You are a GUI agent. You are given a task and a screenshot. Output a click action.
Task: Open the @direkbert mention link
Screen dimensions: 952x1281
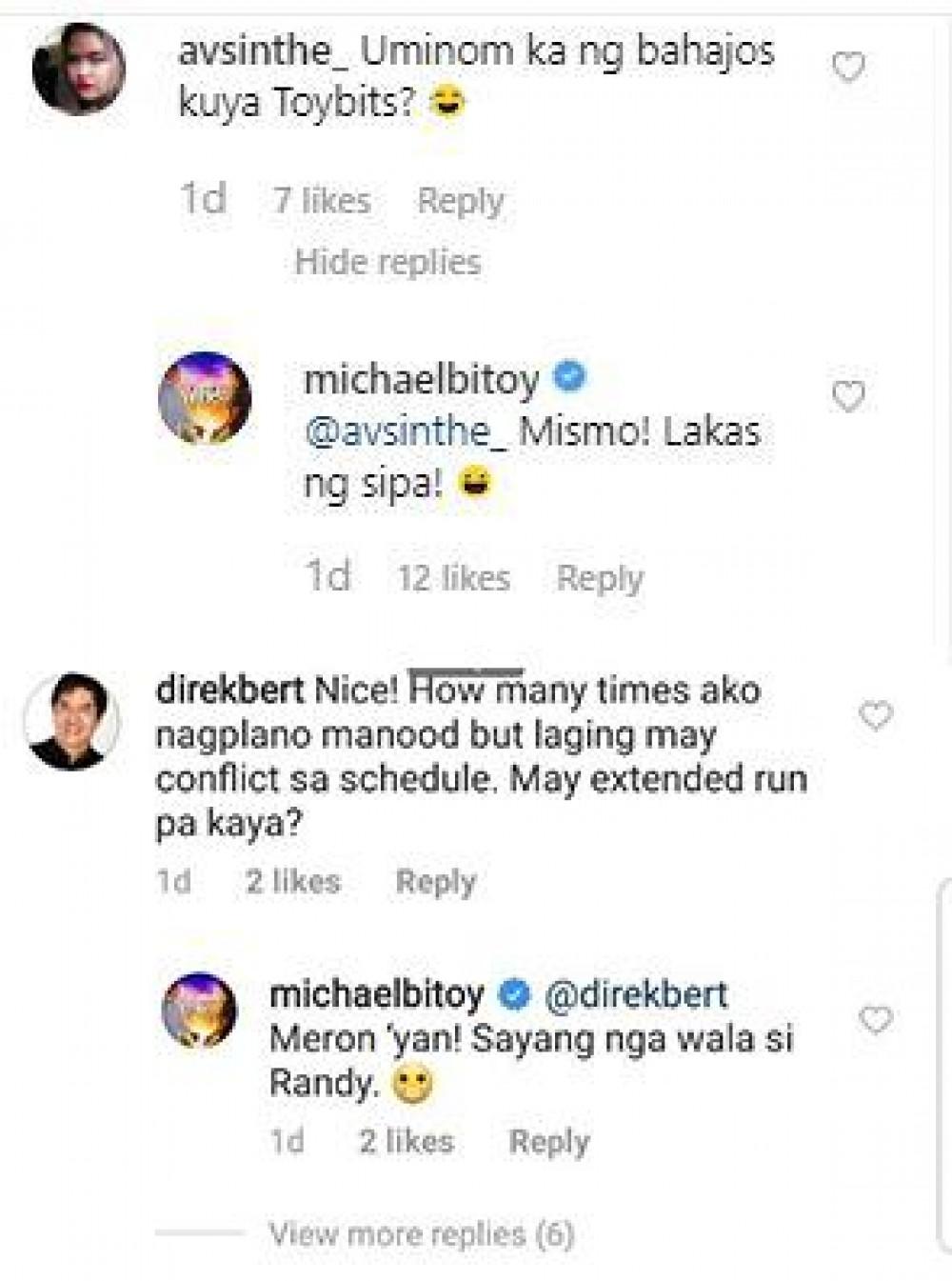(635, 994)
